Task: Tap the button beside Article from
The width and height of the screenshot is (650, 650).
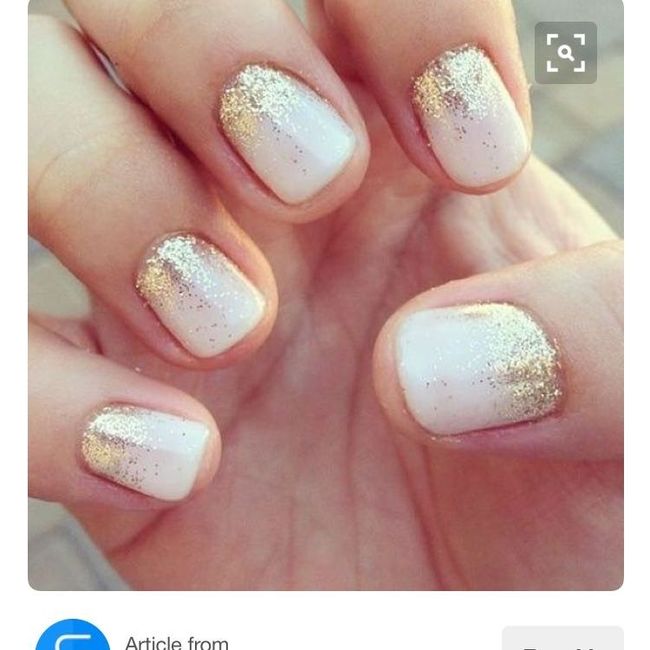Action: tap(562, 639)
